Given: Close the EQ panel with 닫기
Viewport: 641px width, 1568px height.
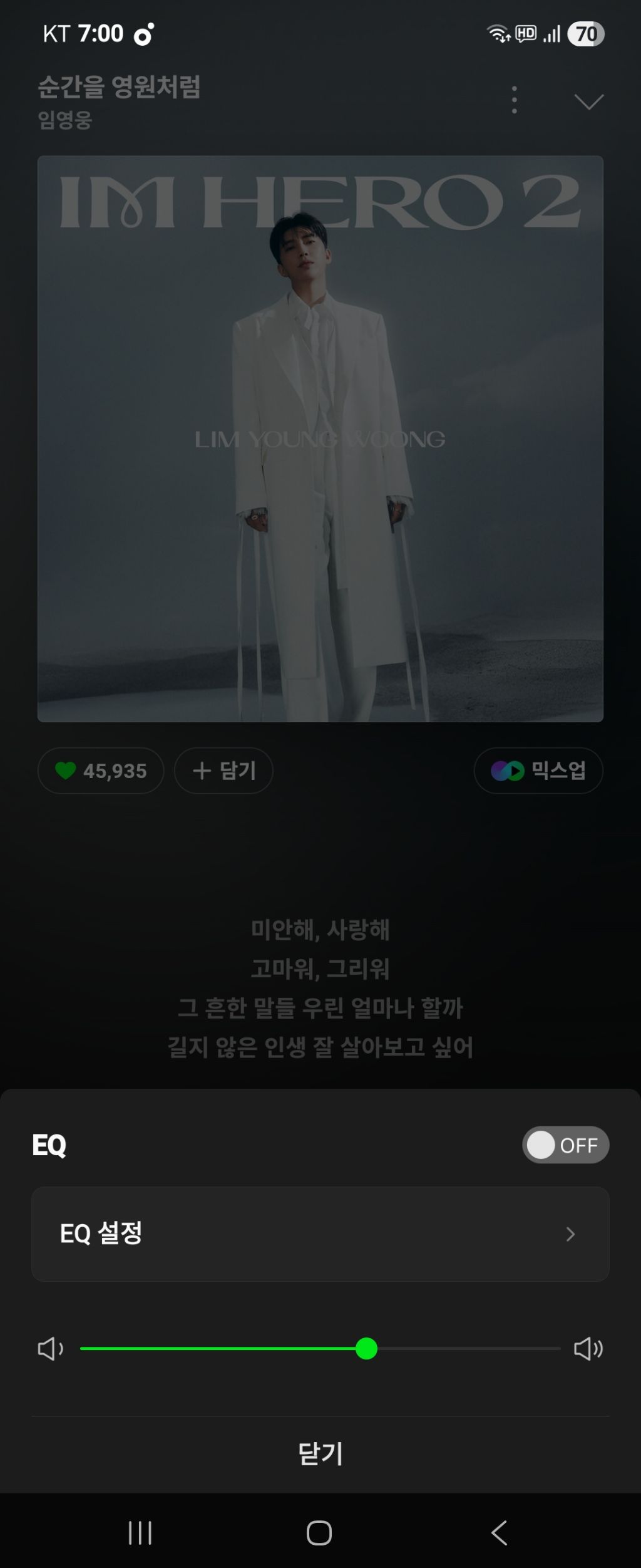Looking at the screenshot, I should [x=320, y=1453].
